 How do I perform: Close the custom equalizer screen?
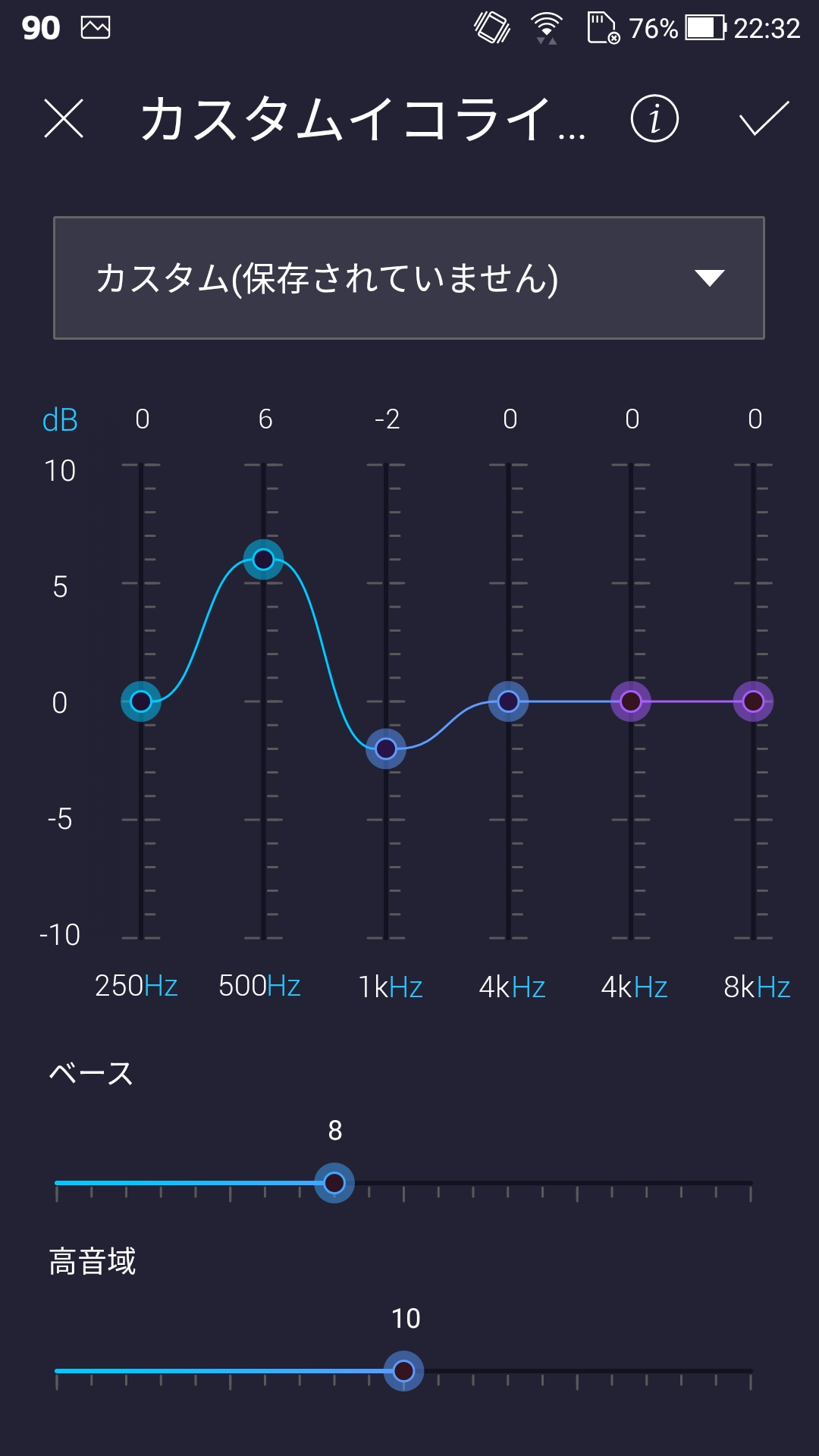point(64,119)
